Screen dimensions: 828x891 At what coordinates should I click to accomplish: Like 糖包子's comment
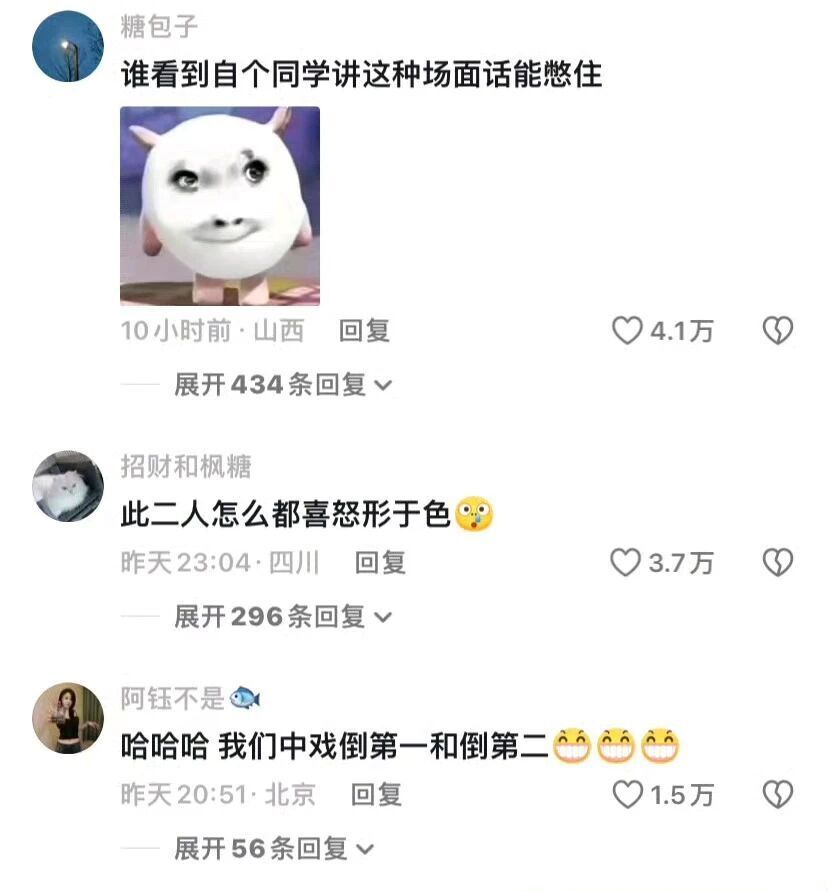coord(627,331)
